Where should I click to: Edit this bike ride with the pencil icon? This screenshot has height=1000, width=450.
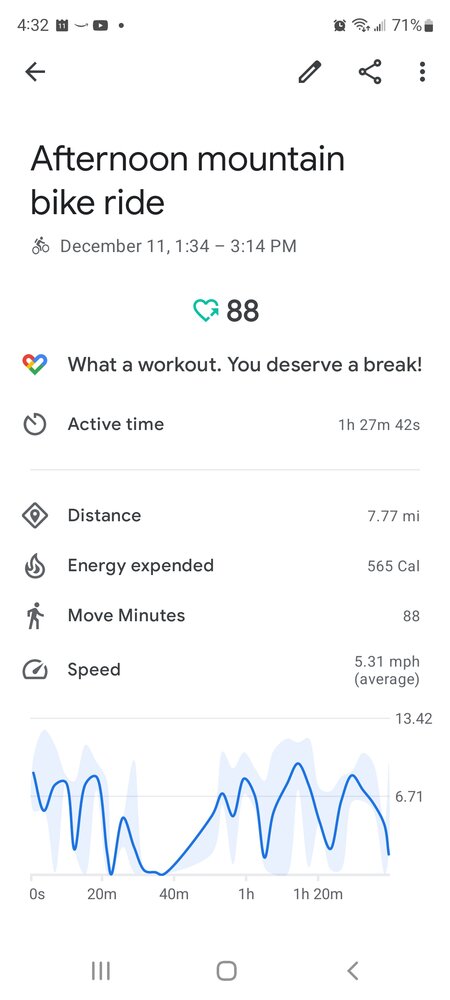click(x=310, y=72)
